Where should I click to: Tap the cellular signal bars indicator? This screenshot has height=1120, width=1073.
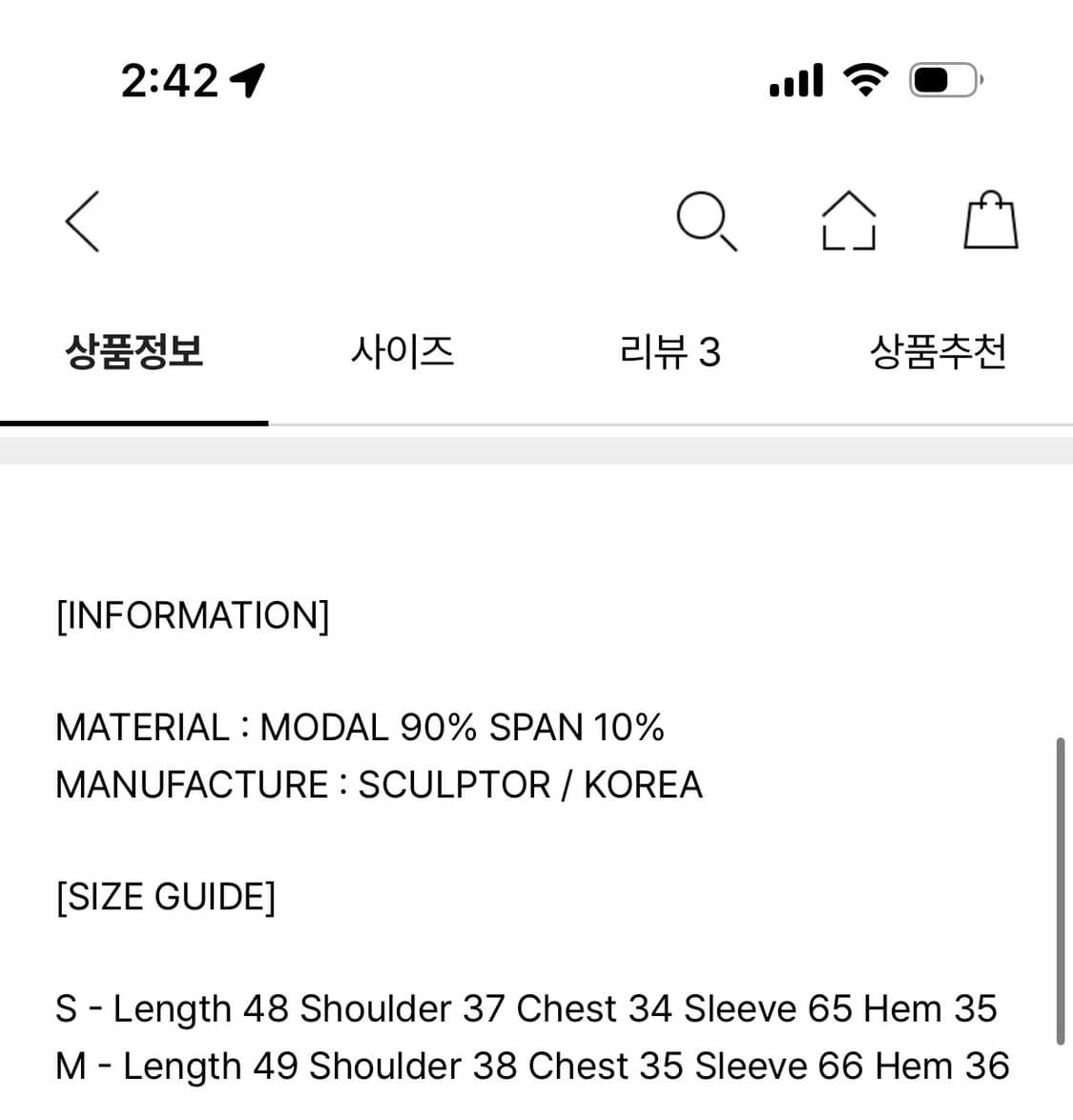pos(795,80)
